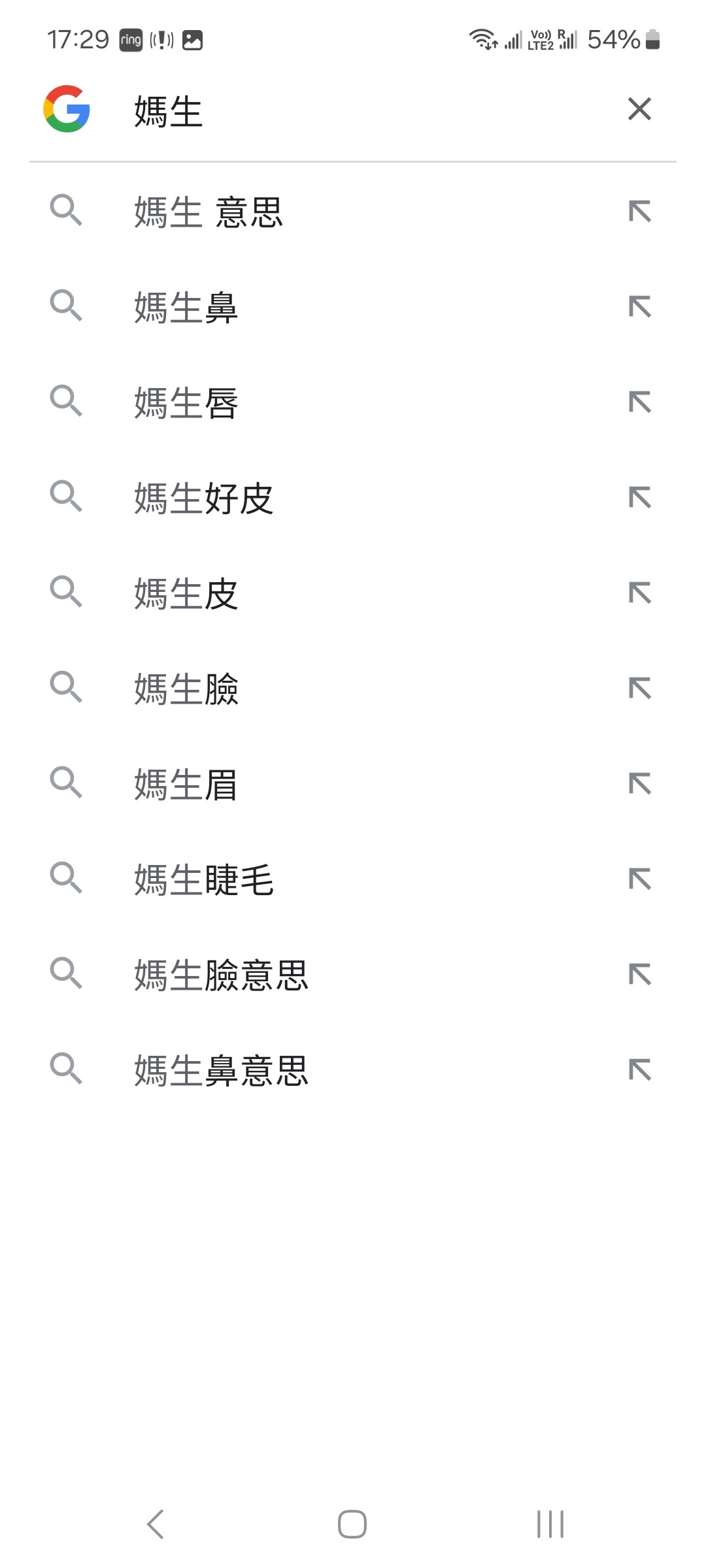This screenshot has height=1568, width=706.
Task: Tap the arrow icon next to 媽生唇
Action: (640, 402)
